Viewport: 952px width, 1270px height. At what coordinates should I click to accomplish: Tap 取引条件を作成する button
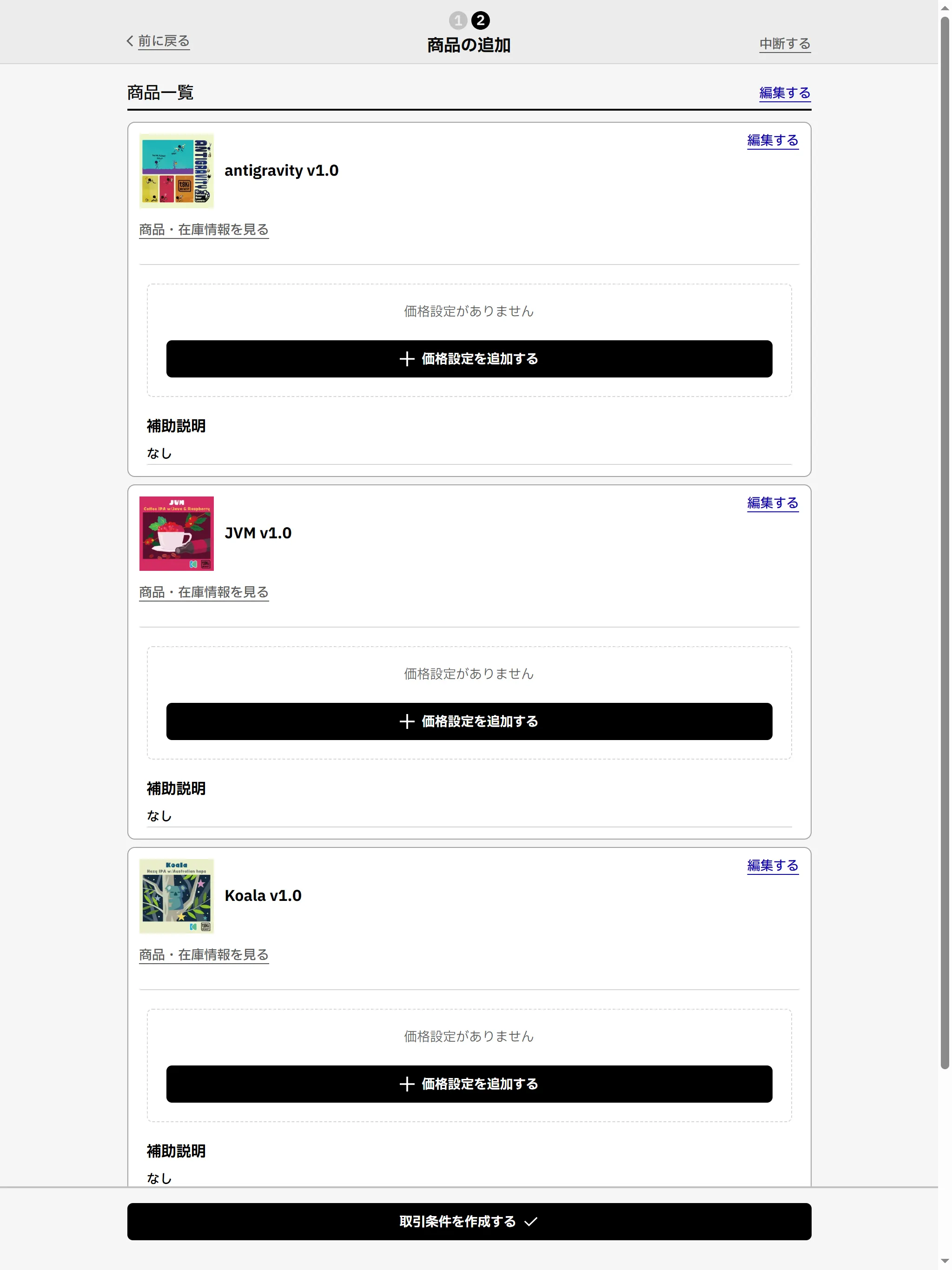pos(469,1221)
